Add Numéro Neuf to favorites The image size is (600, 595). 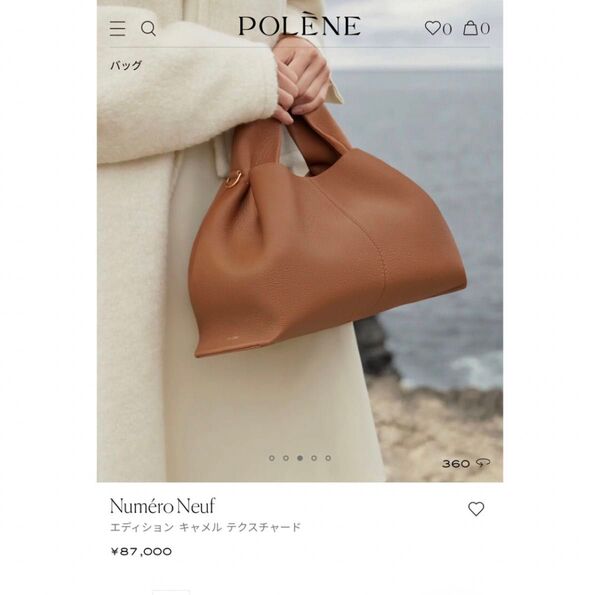(x=476, y=509)
